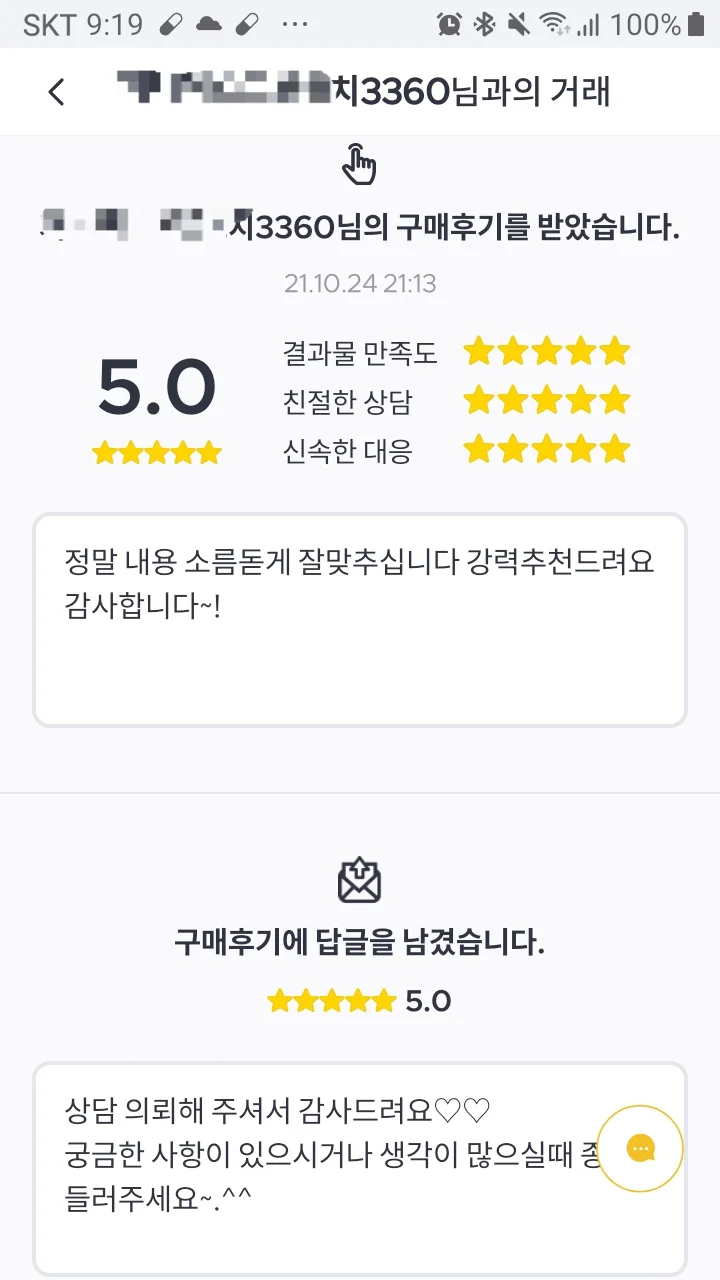Toggle the fifth star for 결과물 만족도
This screenshot has width=720, height=1280.
[614, 350]
